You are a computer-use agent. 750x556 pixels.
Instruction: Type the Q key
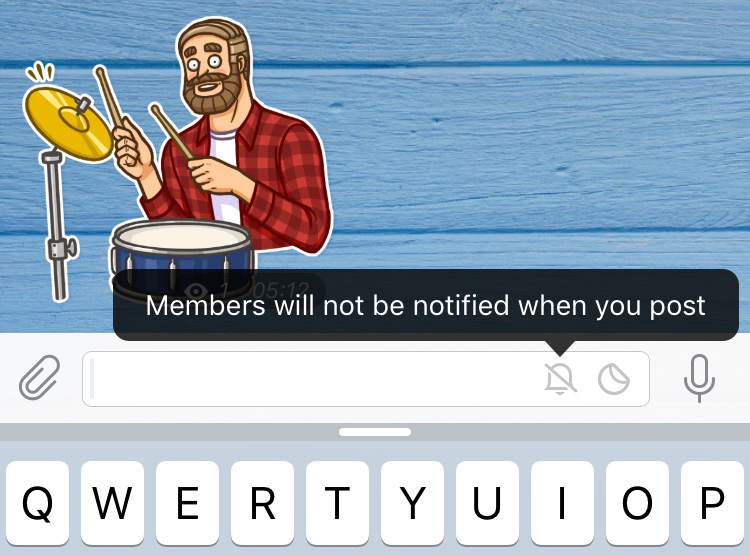(37, 503)
